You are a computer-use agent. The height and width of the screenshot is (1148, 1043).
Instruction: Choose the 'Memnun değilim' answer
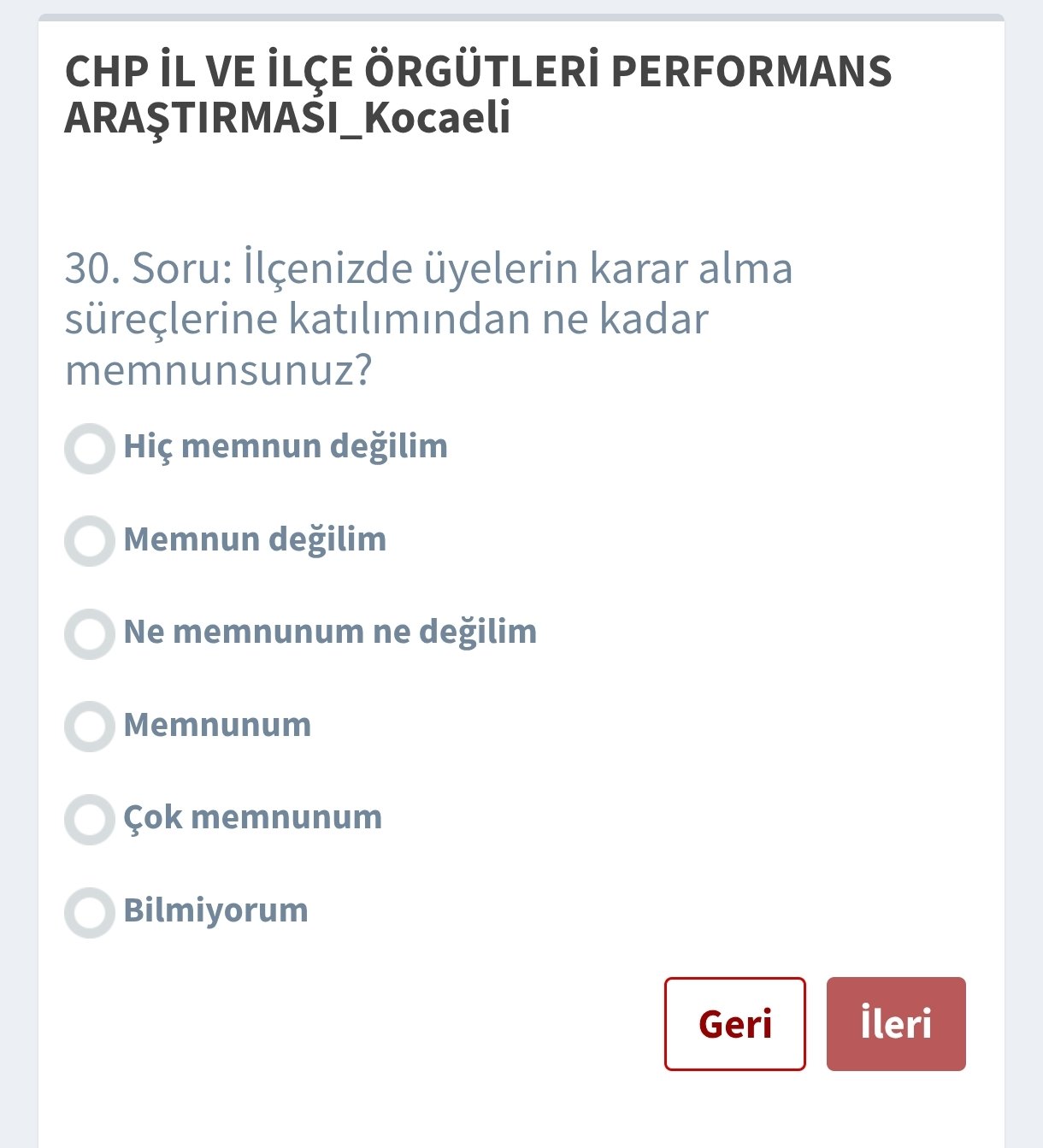coord(90,541)
